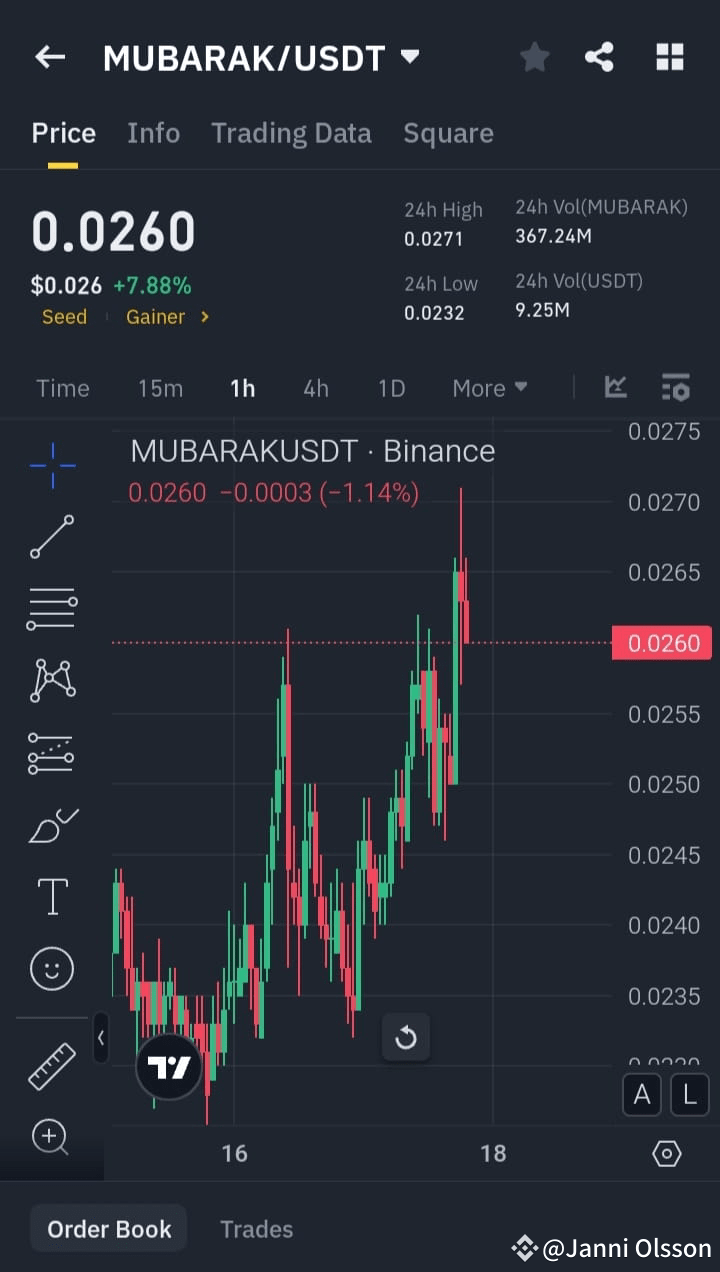
Task: Open the Trades tab
Action: click(257, 1229)
